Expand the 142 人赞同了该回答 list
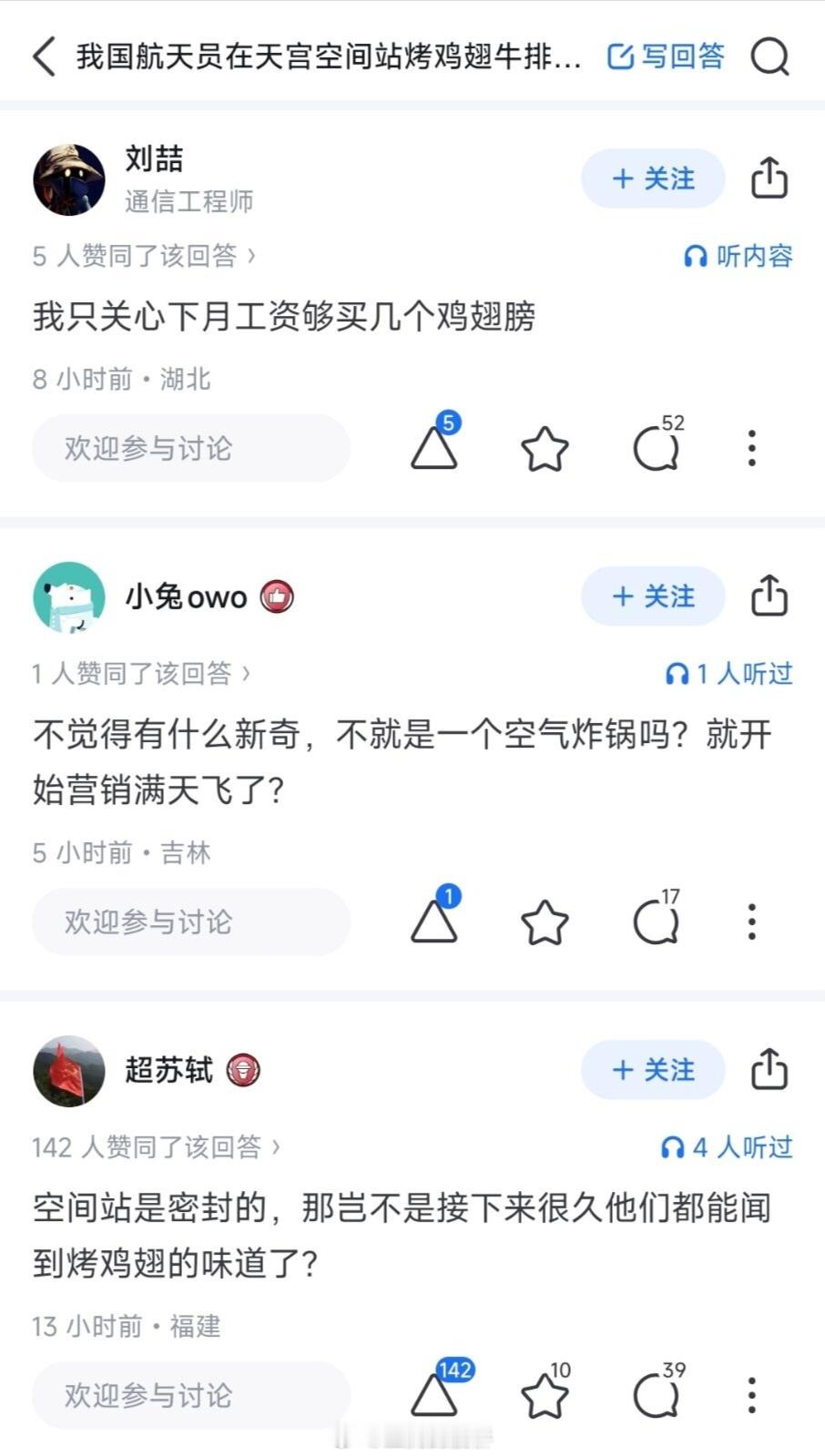 (155, 1148)
